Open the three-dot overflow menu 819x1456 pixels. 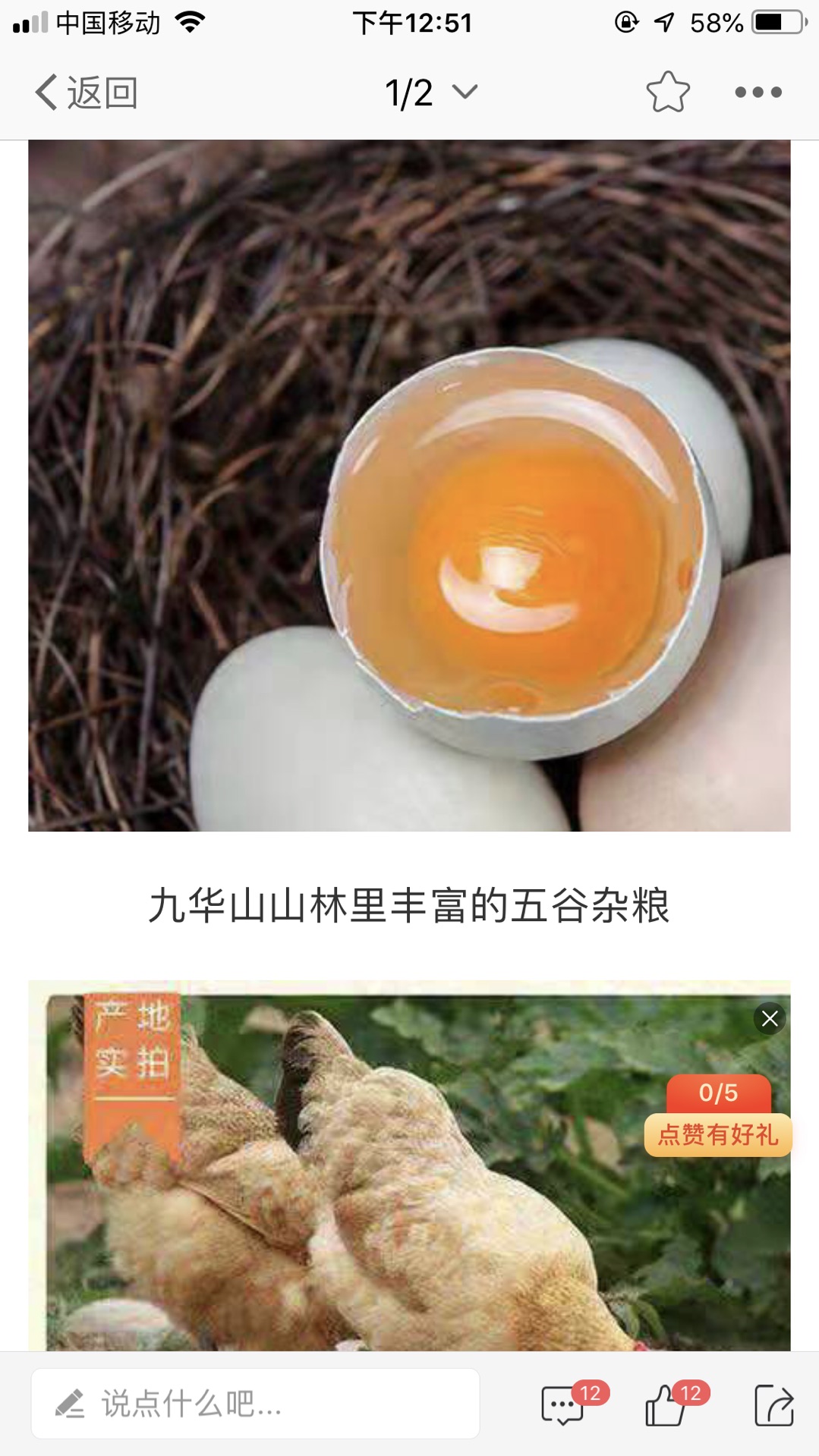758,93
